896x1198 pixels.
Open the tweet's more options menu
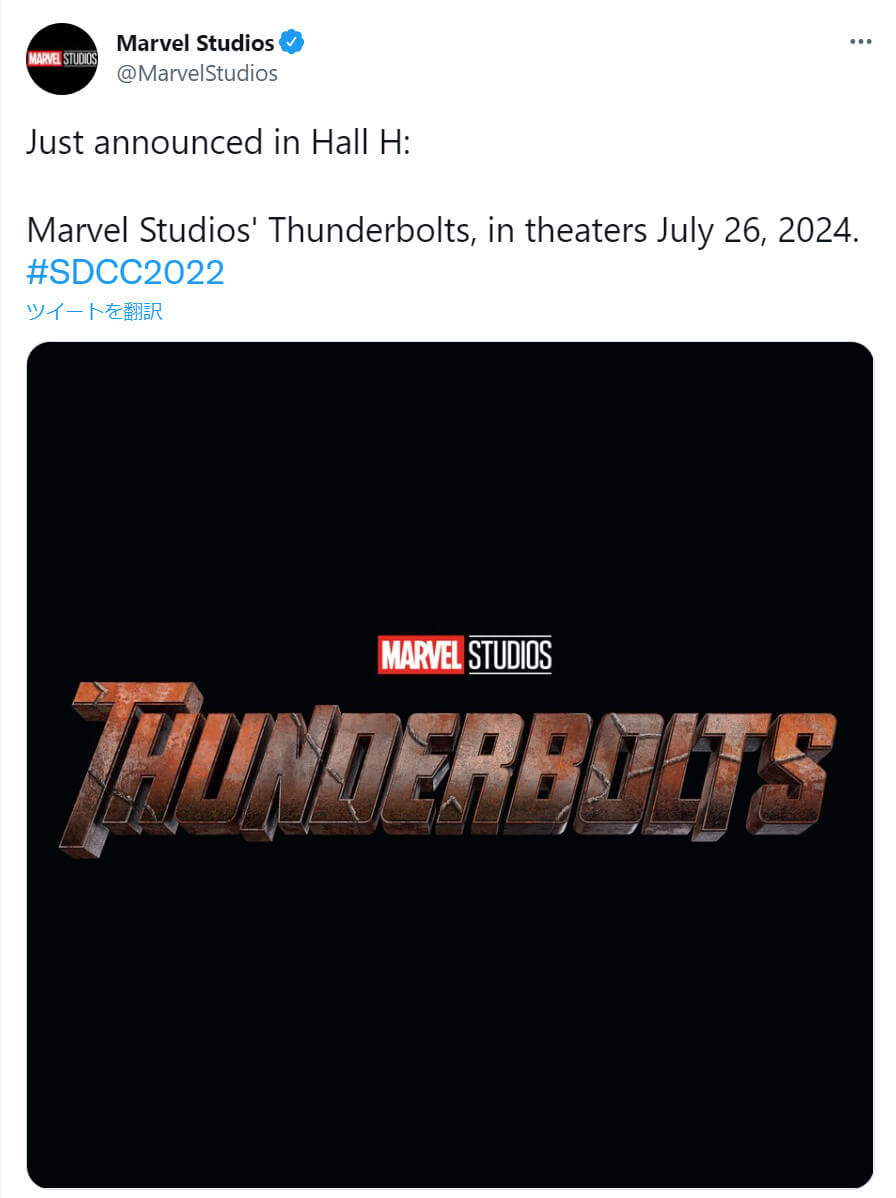pyautogui.click(x=860, y=42)
